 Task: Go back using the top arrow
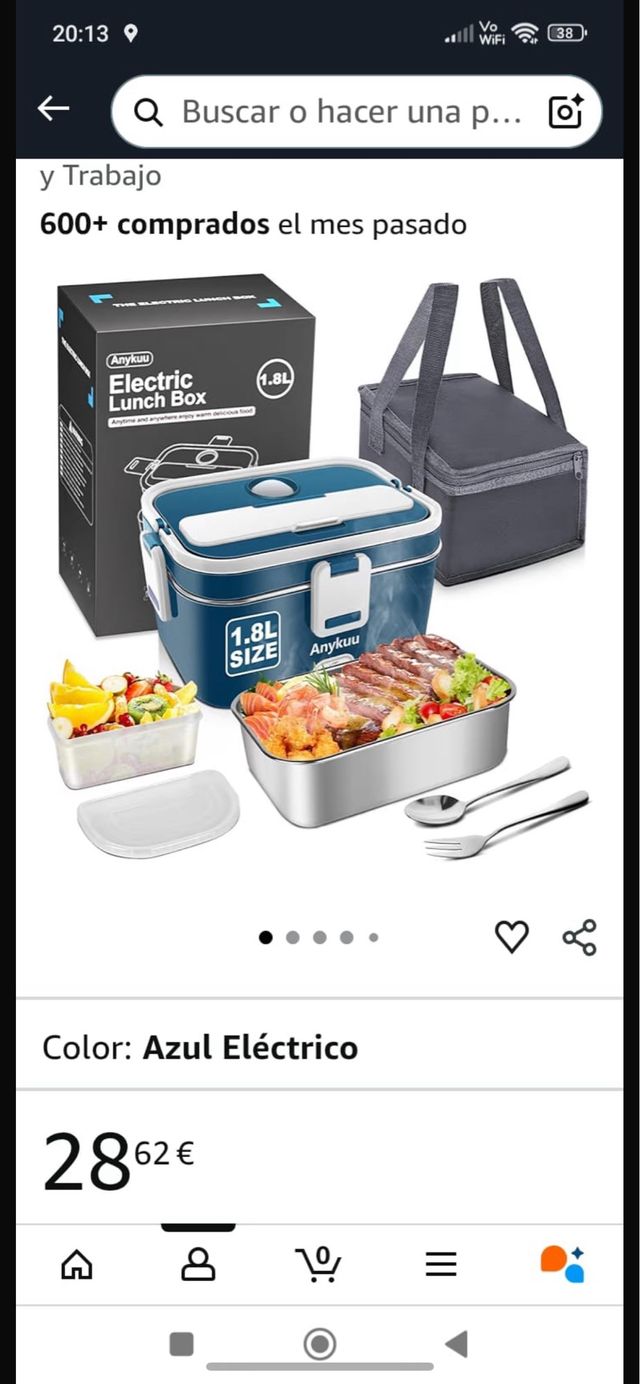coord(54,109)
